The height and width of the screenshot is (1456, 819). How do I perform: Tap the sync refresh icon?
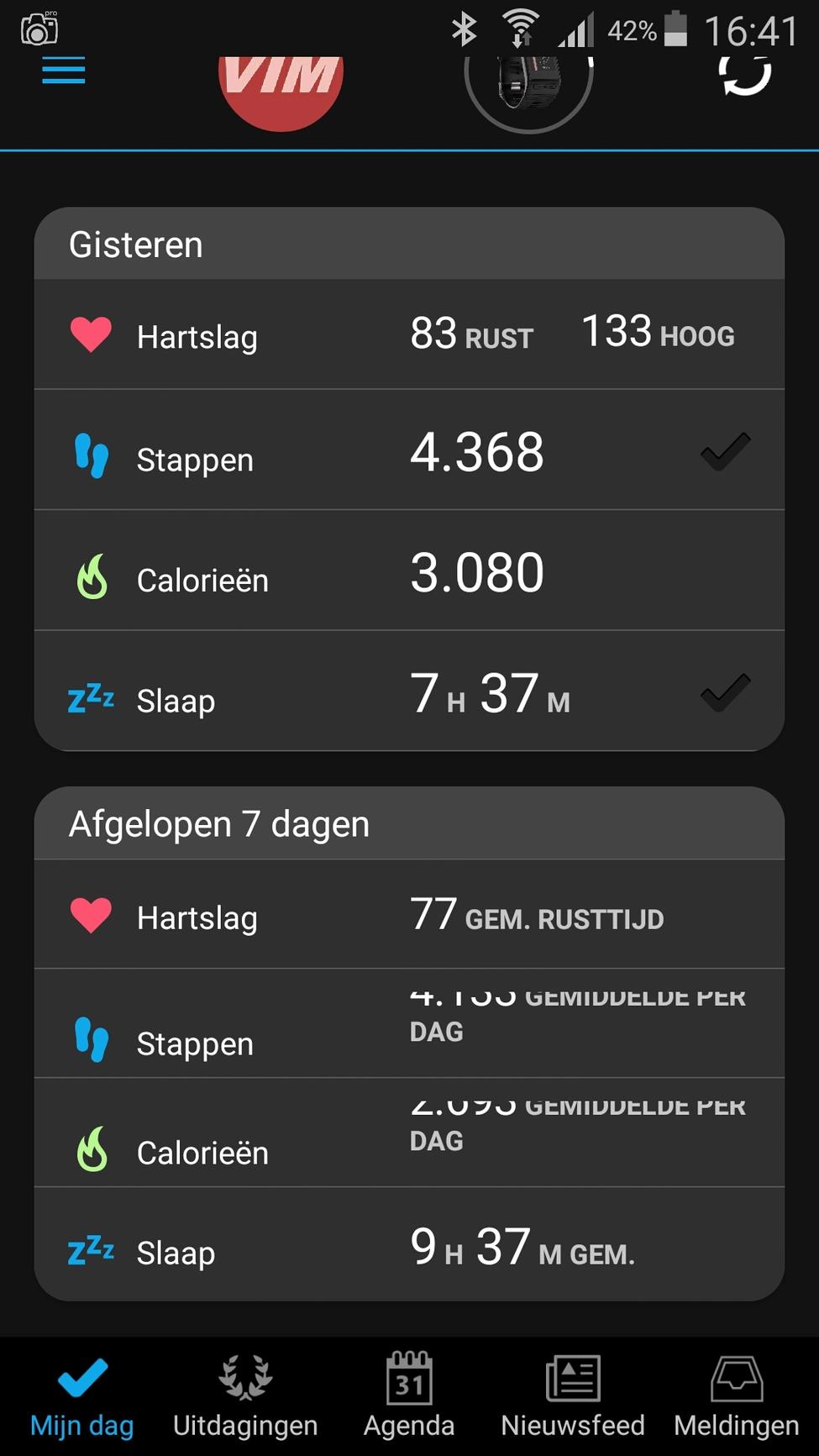(745, 76)
